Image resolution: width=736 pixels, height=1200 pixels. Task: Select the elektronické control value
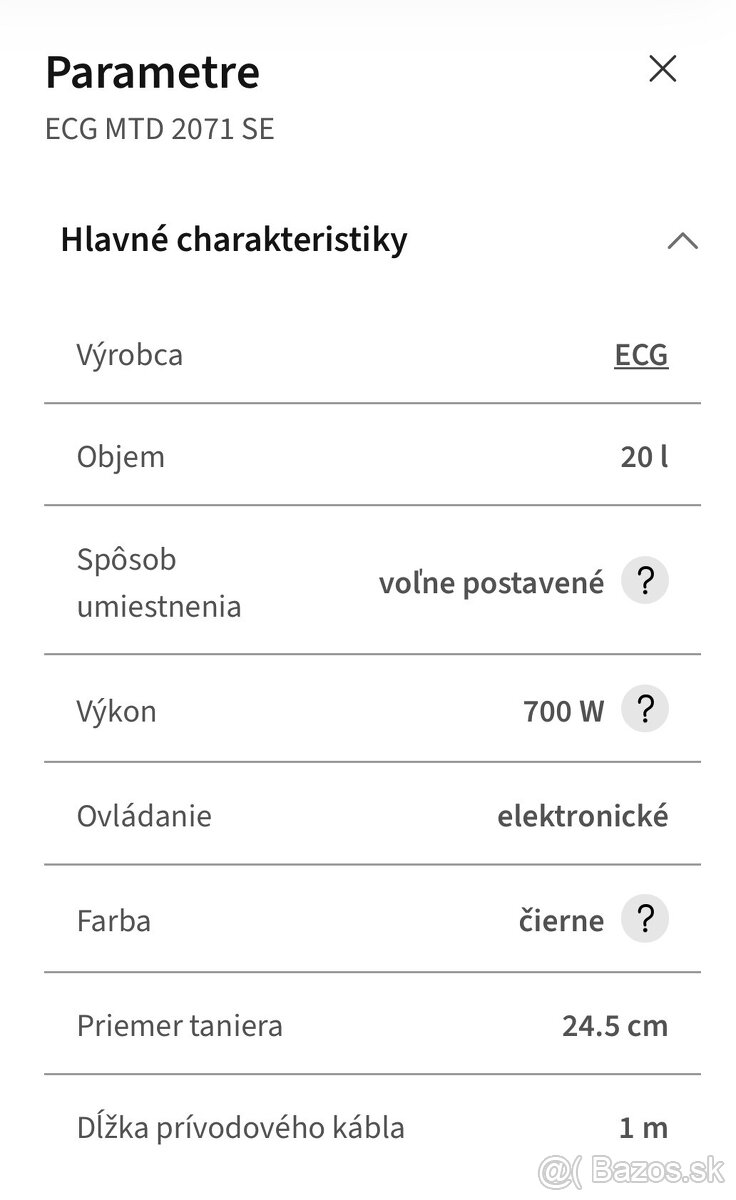(x=583, y=815)
